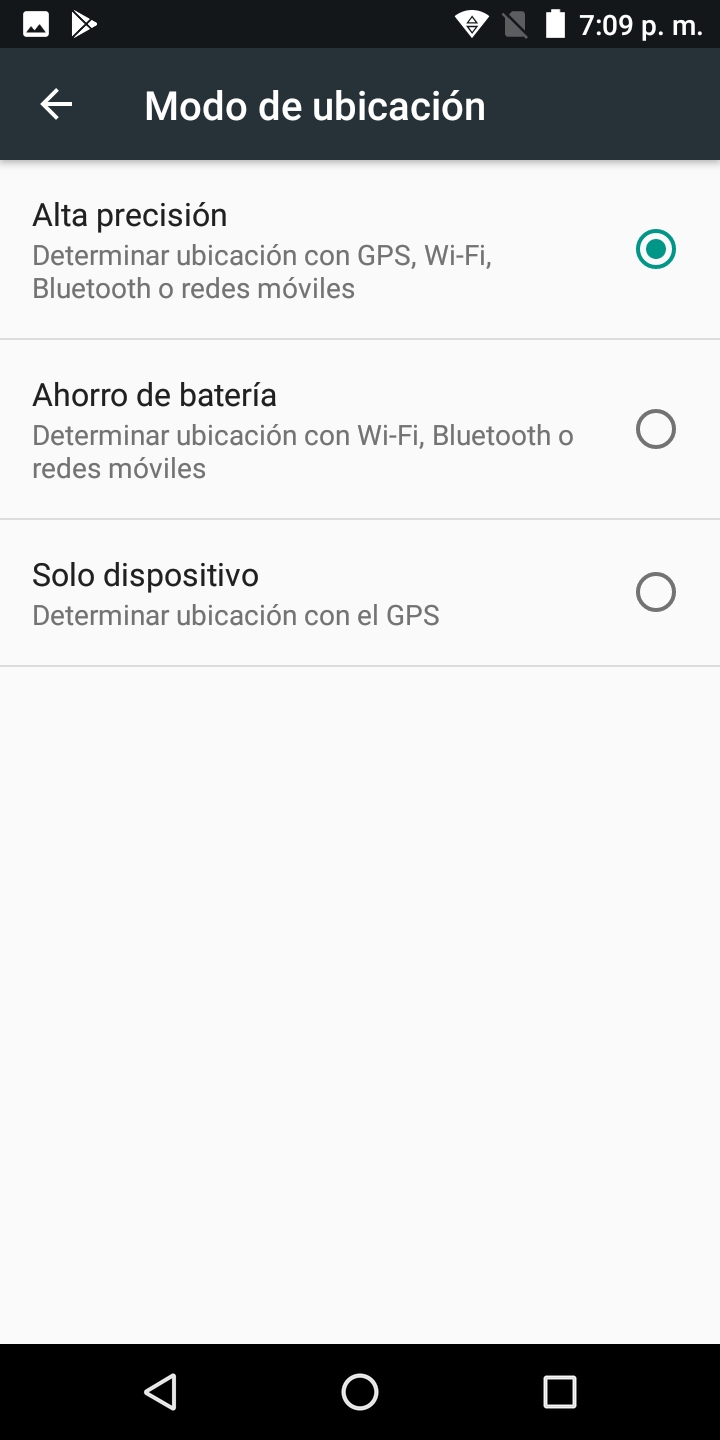Choose Ahorro de batería mode
The height and width of the screenshot is (1440, 720).
click(x=655, y=430)
